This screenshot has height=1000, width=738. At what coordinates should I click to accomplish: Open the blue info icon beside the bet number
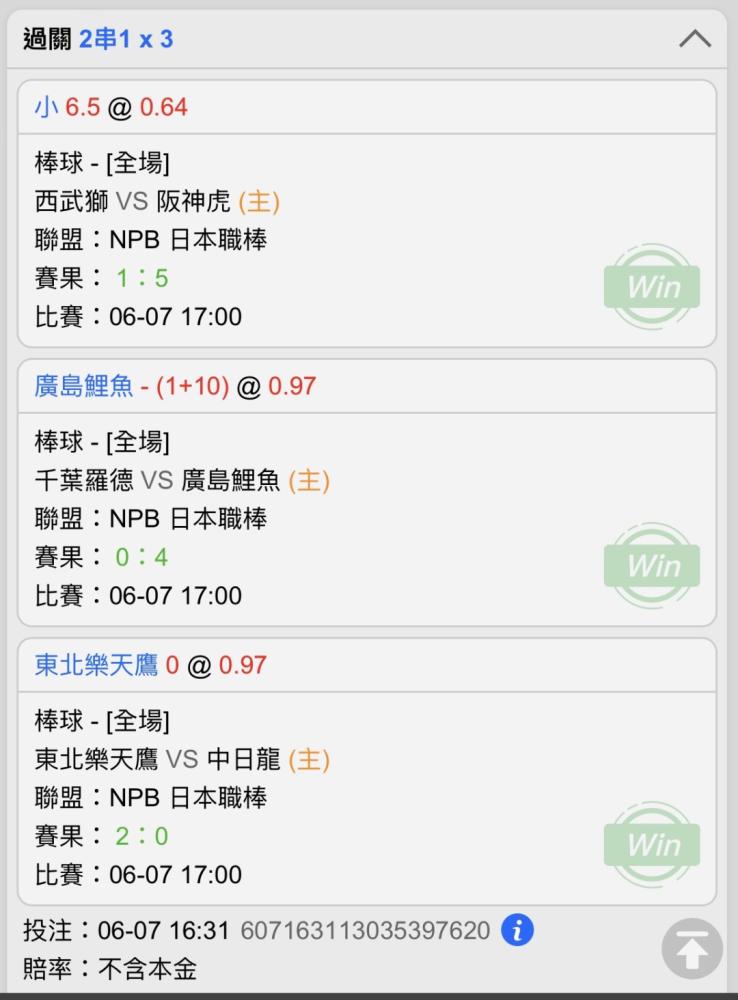517,930
